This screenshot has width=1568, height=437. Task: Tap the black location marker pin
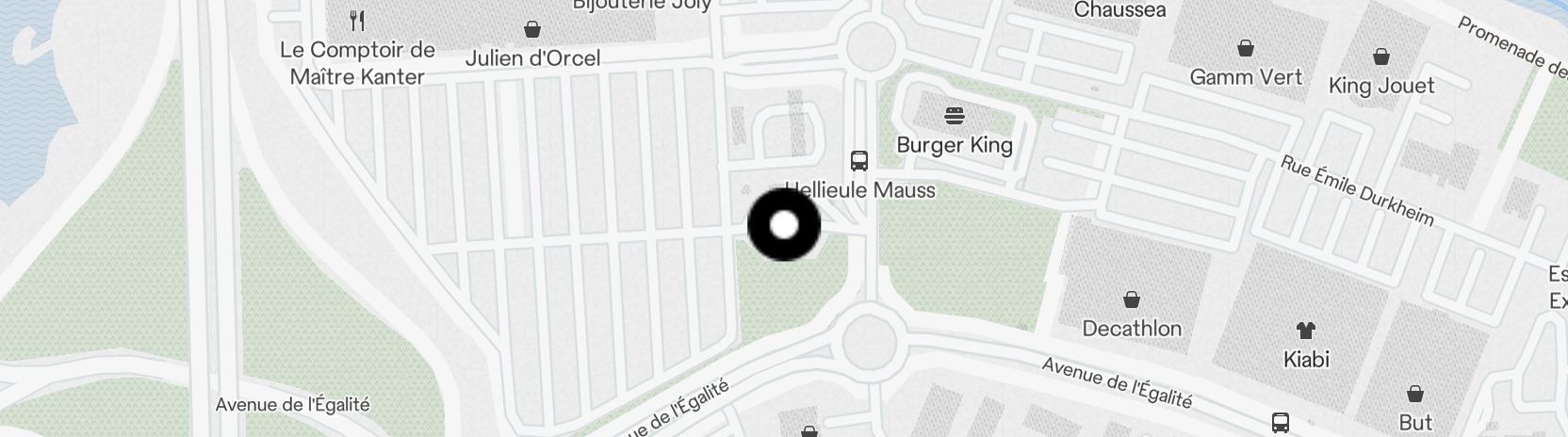pyautogui.click(x=784, y=225)
